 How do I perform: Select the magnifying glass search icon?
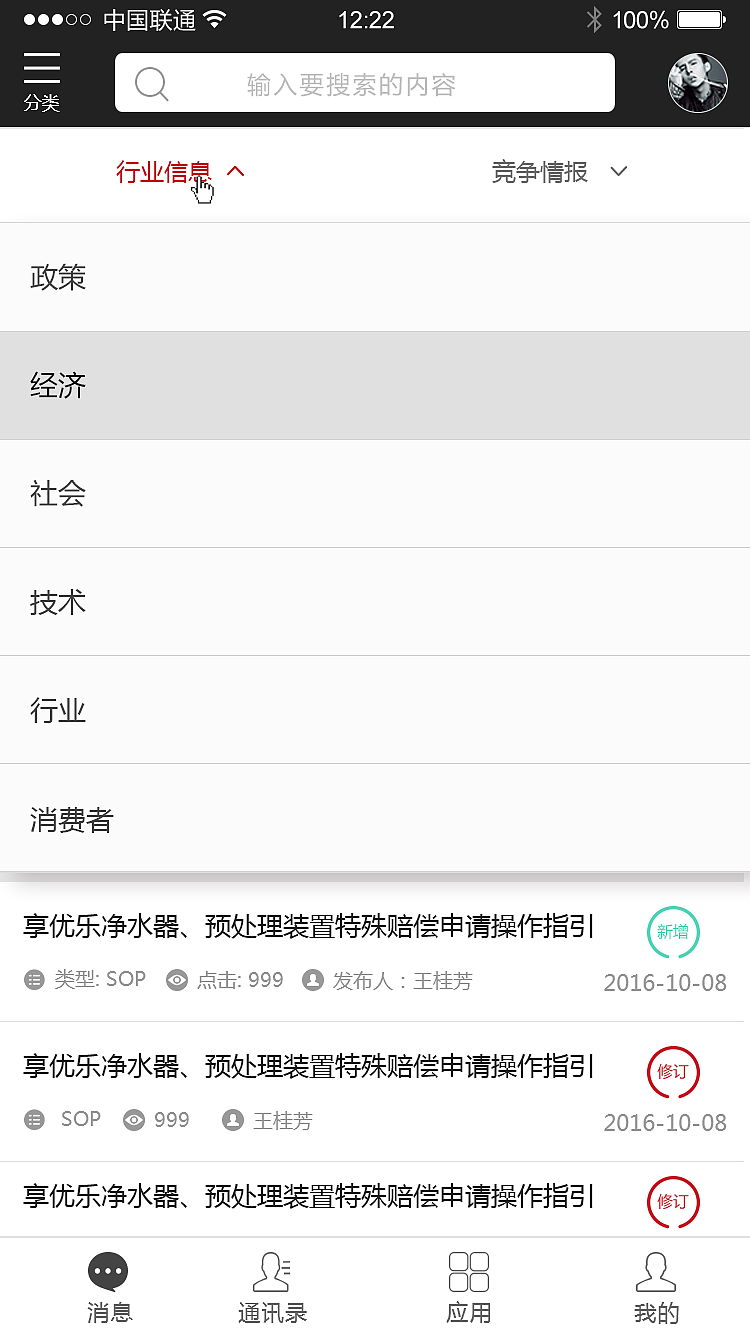point(152,82)
